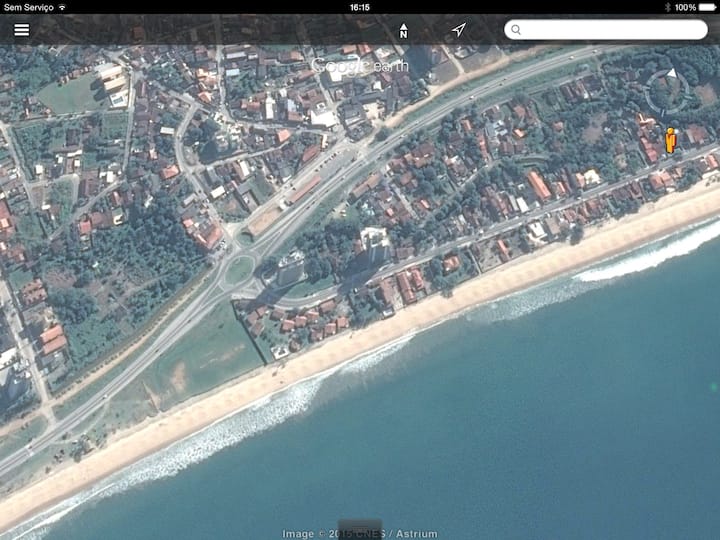Tap the compass ring control
This screenshot has width=720, height=540.
(668, 91)
